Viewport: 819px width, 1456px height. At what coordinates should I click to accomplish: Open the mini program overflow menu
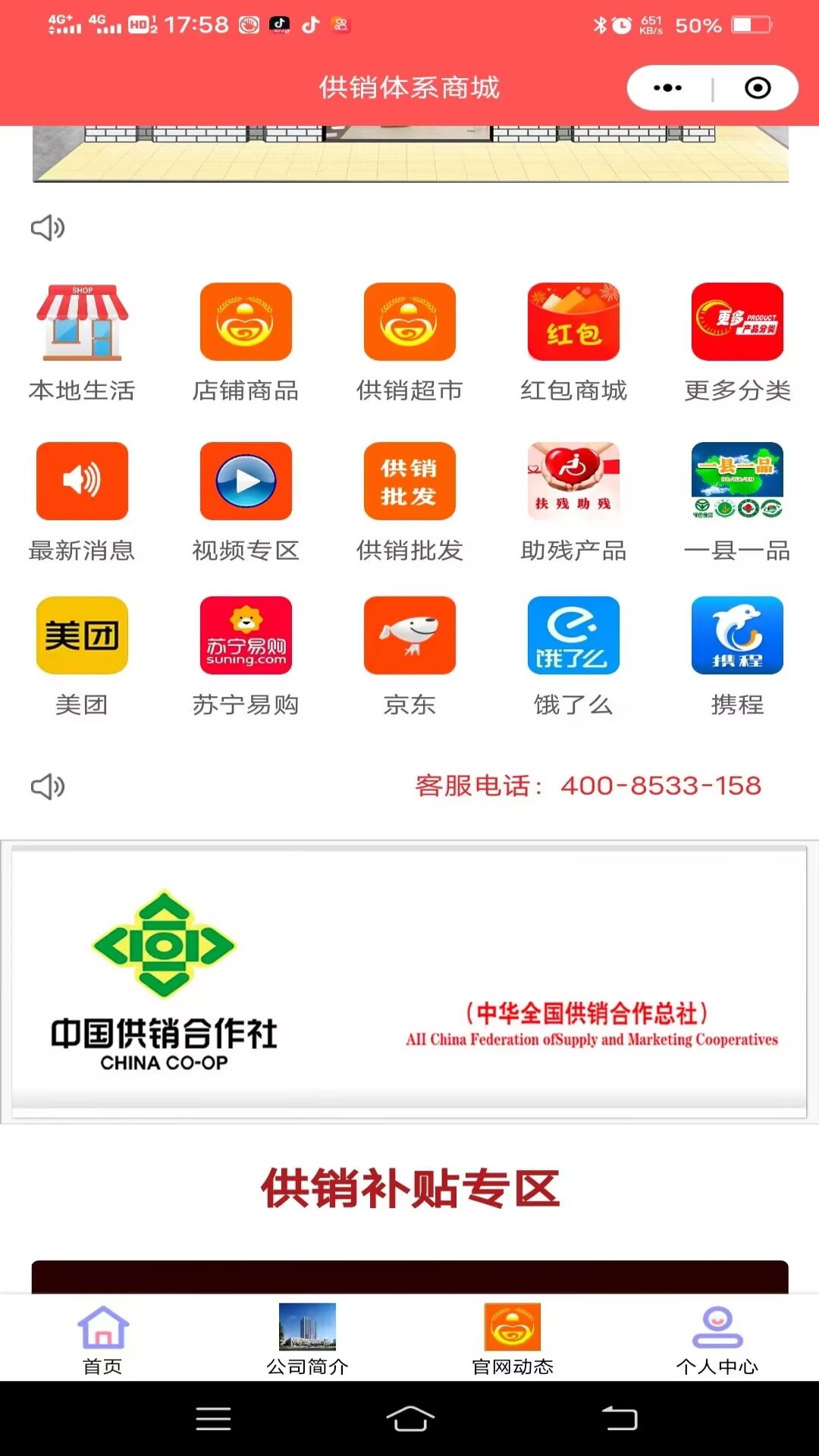tap(667, 88)
